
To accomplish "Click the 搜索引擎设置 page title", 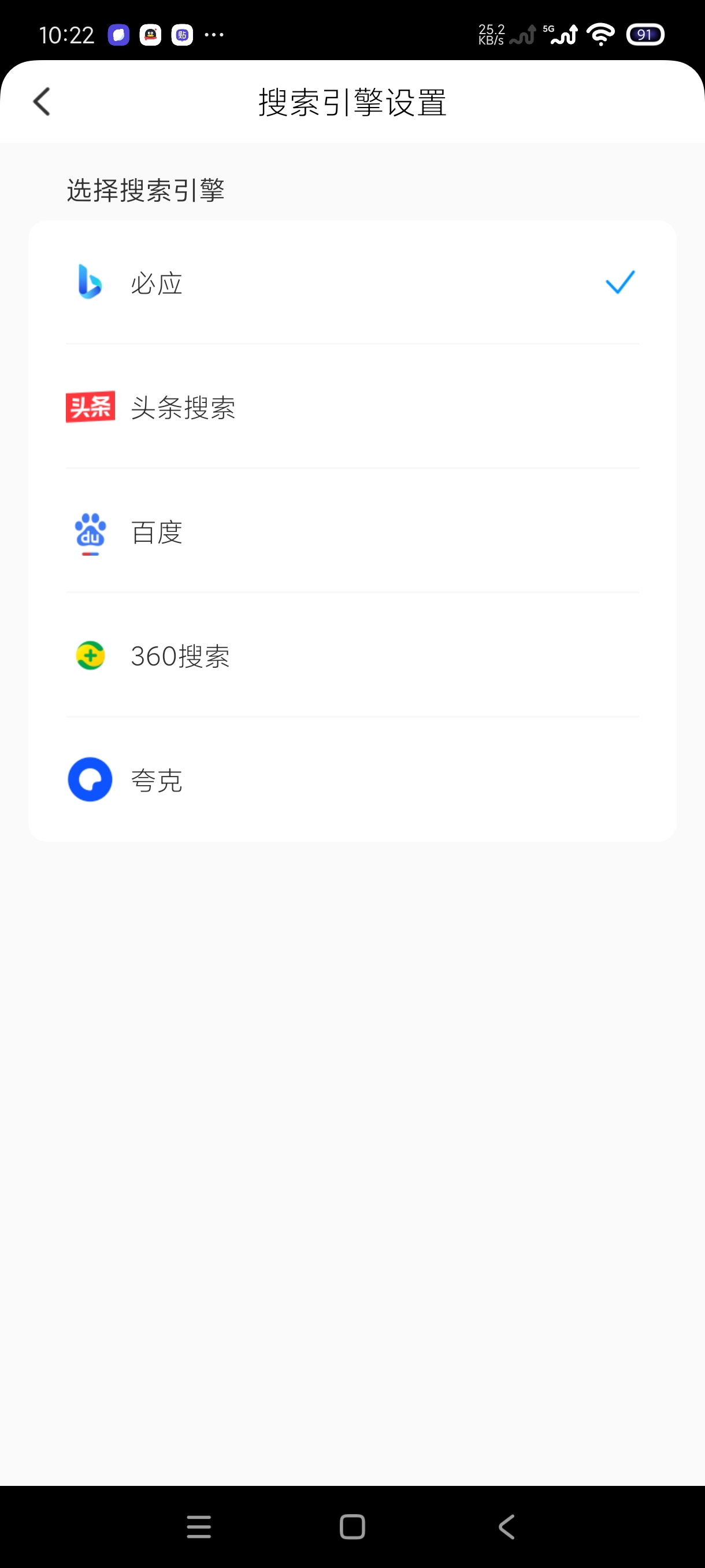I will coord(352,101).
